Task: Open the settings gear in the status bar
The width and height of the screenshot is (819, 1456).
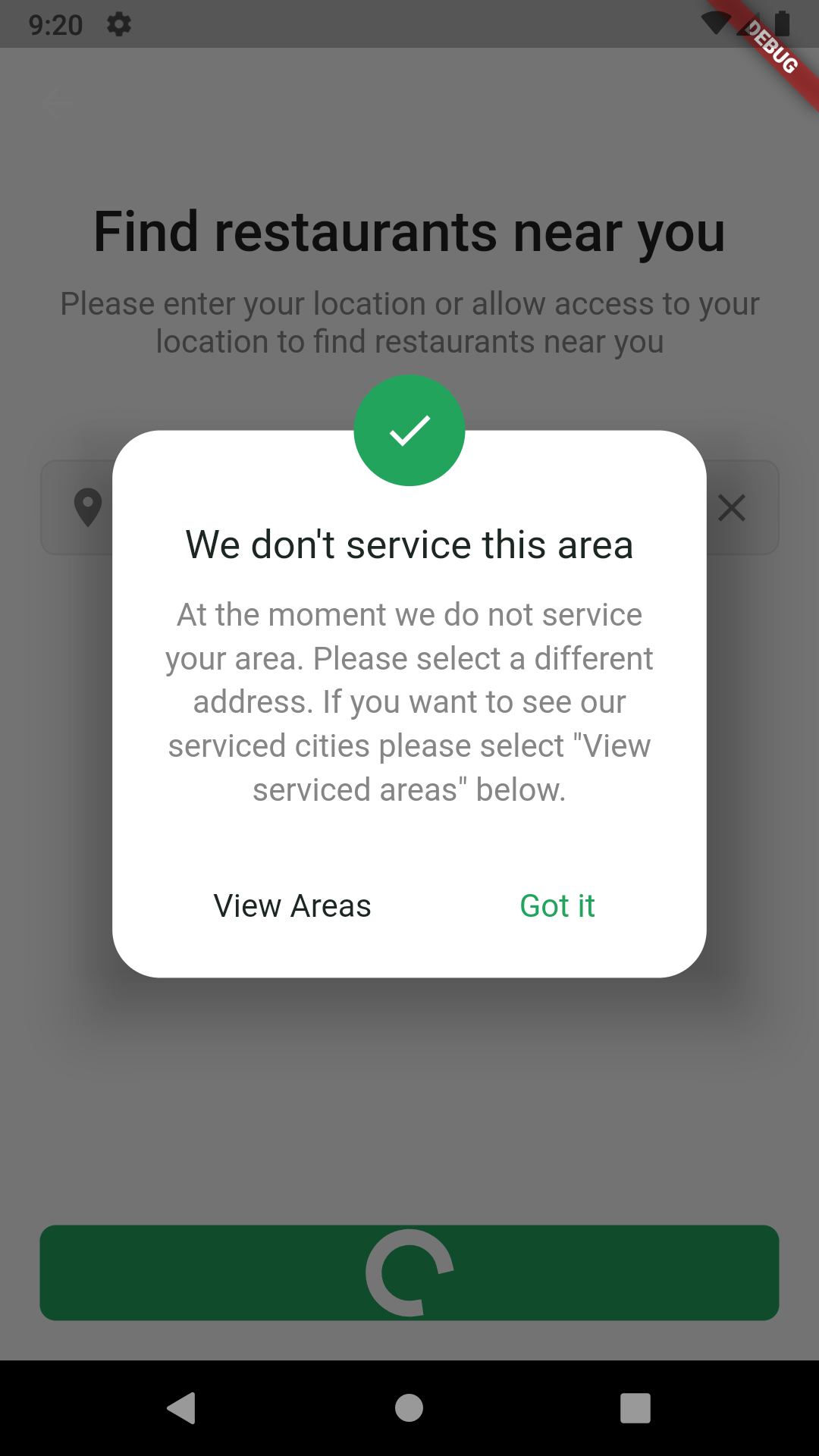Action: click(x=118, y=24)
